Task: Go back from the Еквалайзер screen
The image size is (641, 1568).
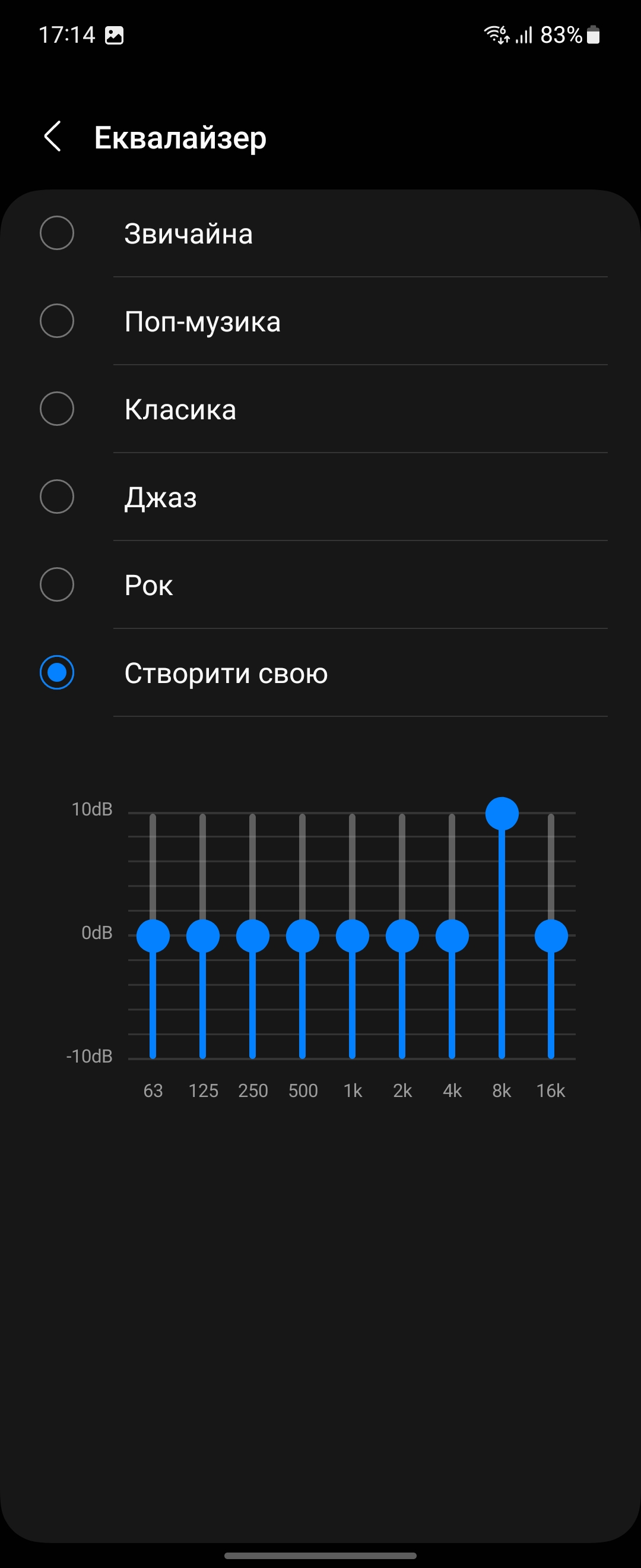Action: 53,137
